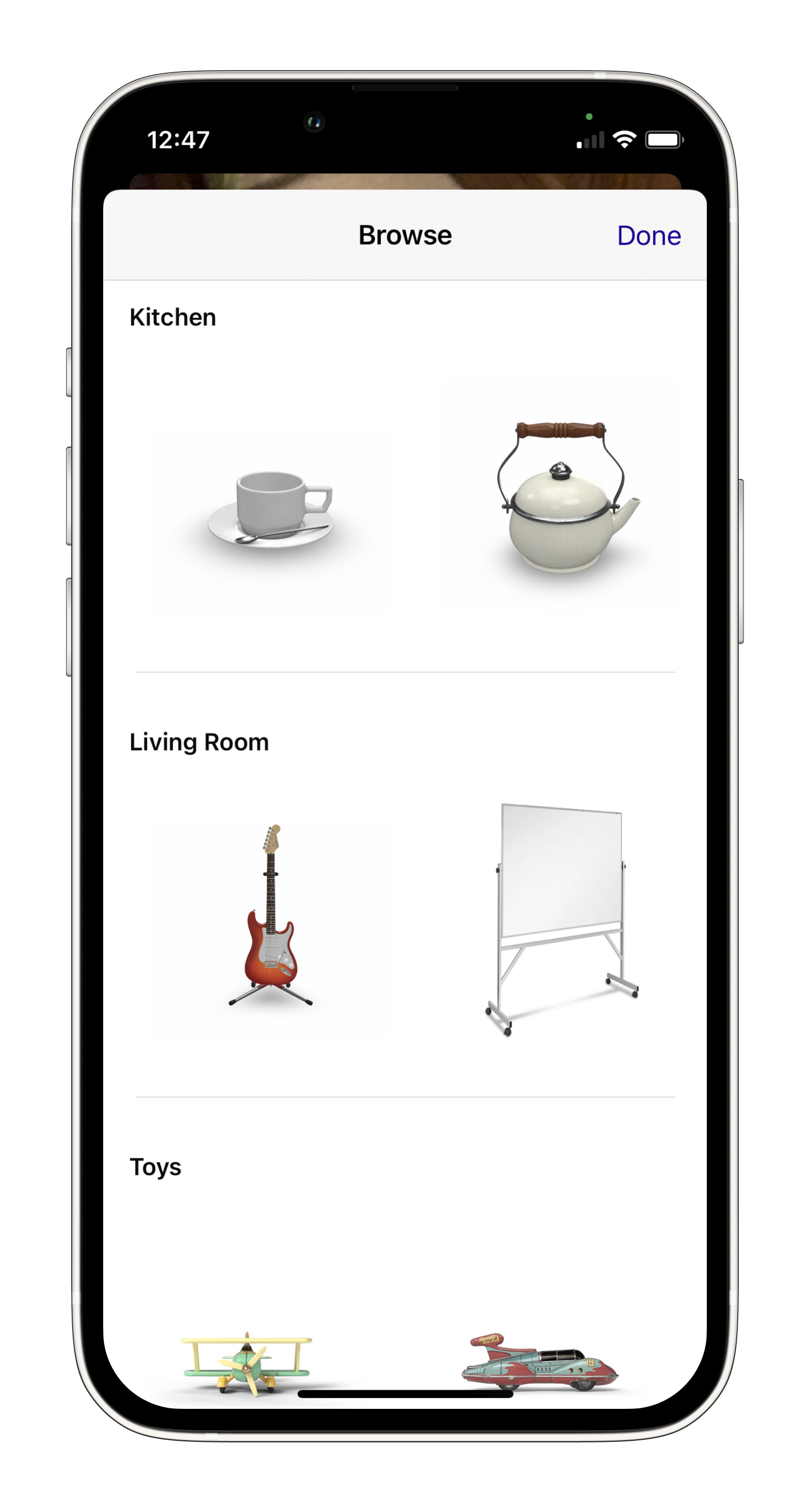Select the toy biplane model
The width and height of the screenshot is (810, 1512).
click(x=247, y=1363)
